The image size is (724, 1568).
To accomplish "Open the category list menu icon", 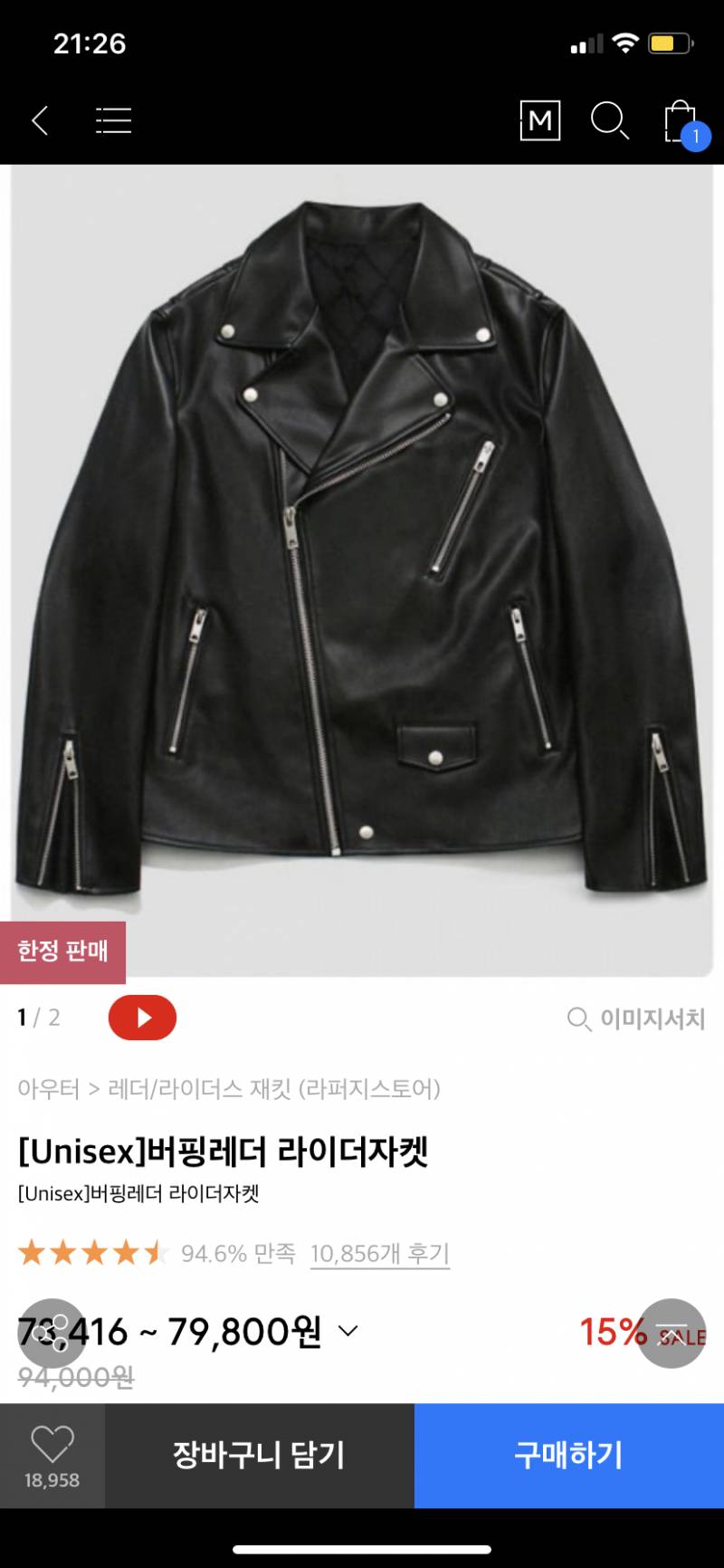I will click(112, 120).
